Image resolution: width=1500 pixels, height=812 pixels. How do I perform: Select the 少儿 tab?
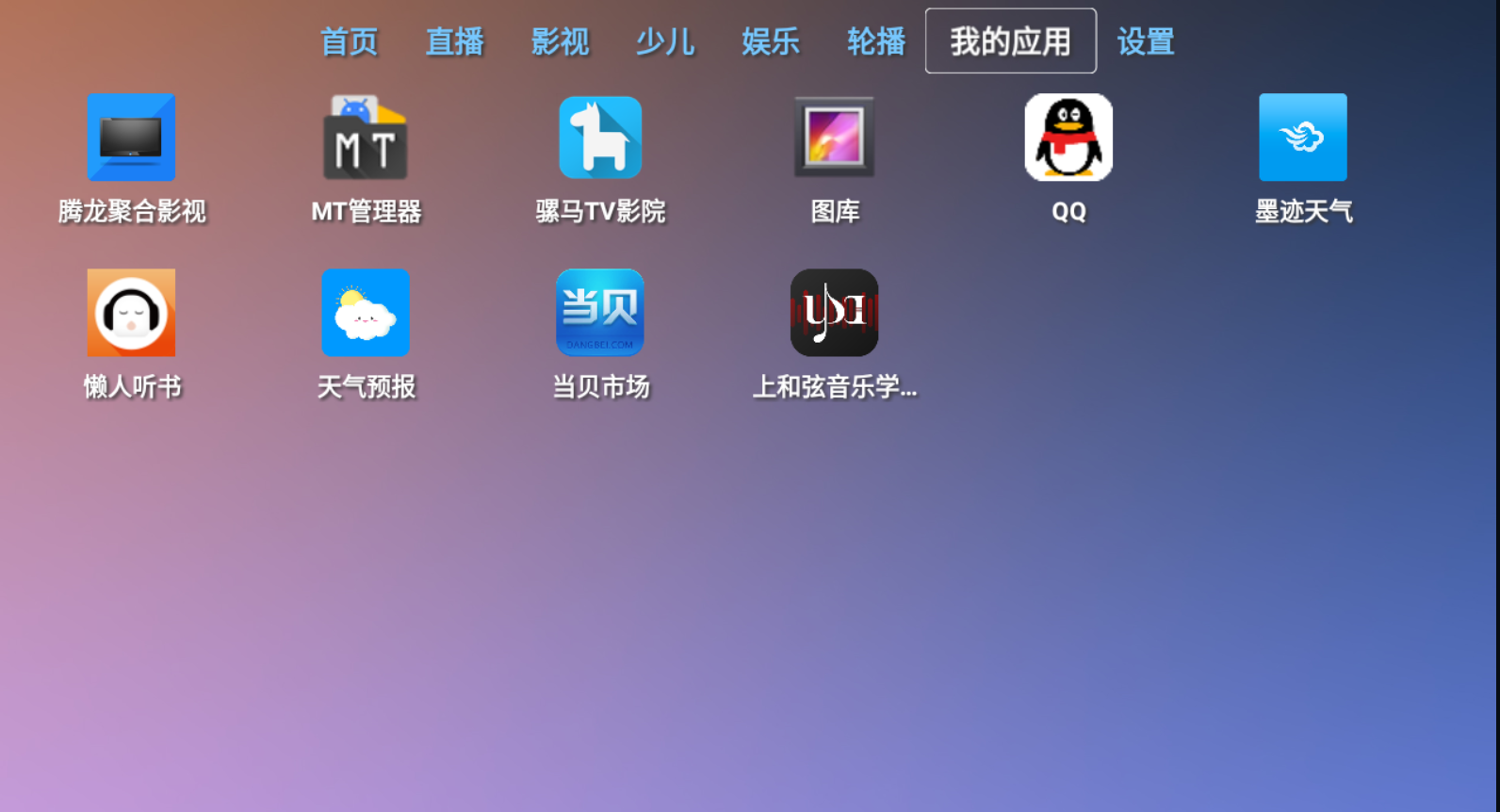[x=665, y=41]
